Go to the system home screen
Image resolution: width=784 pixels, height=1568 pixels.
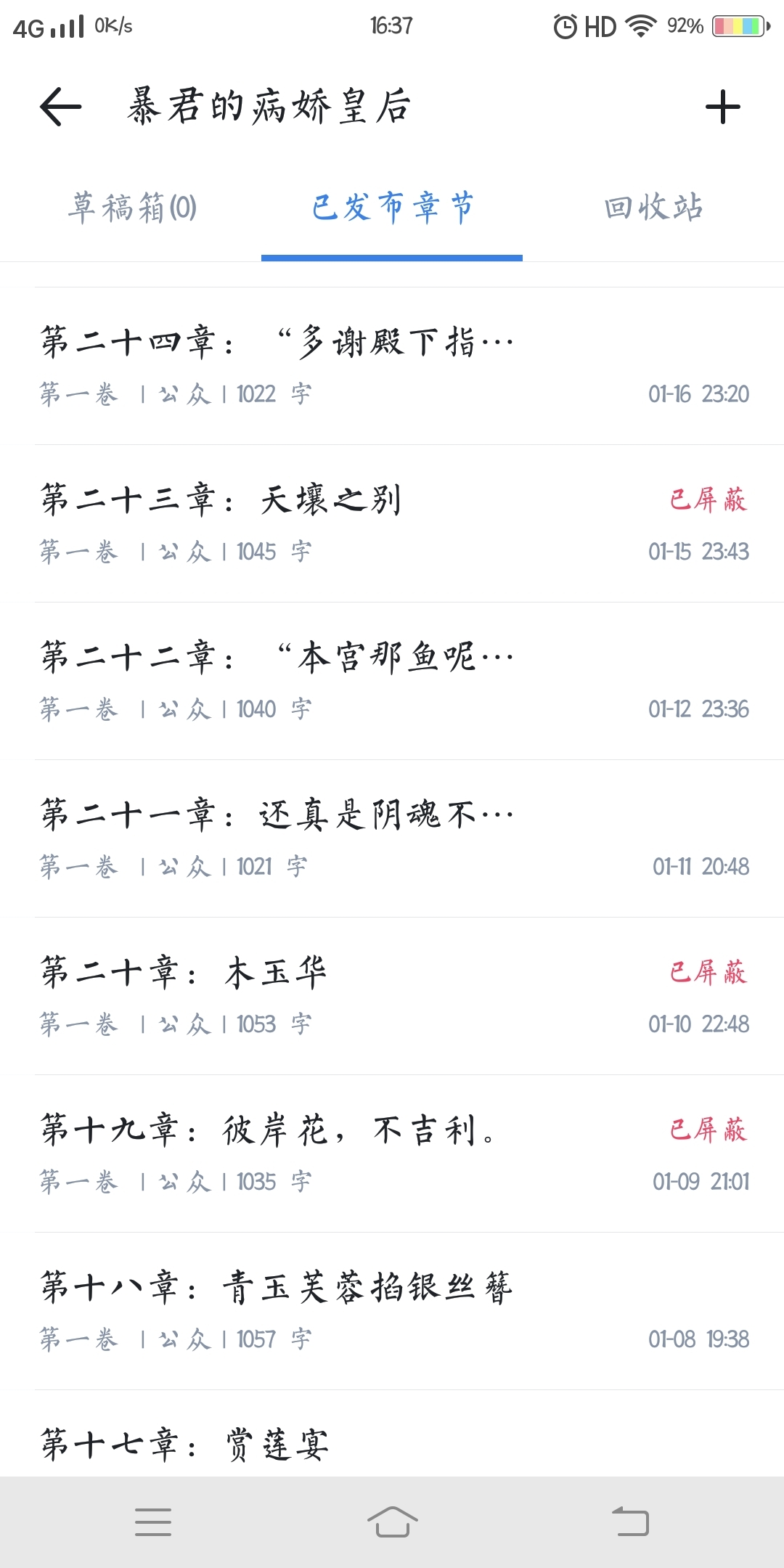(x=392, y=1522)
